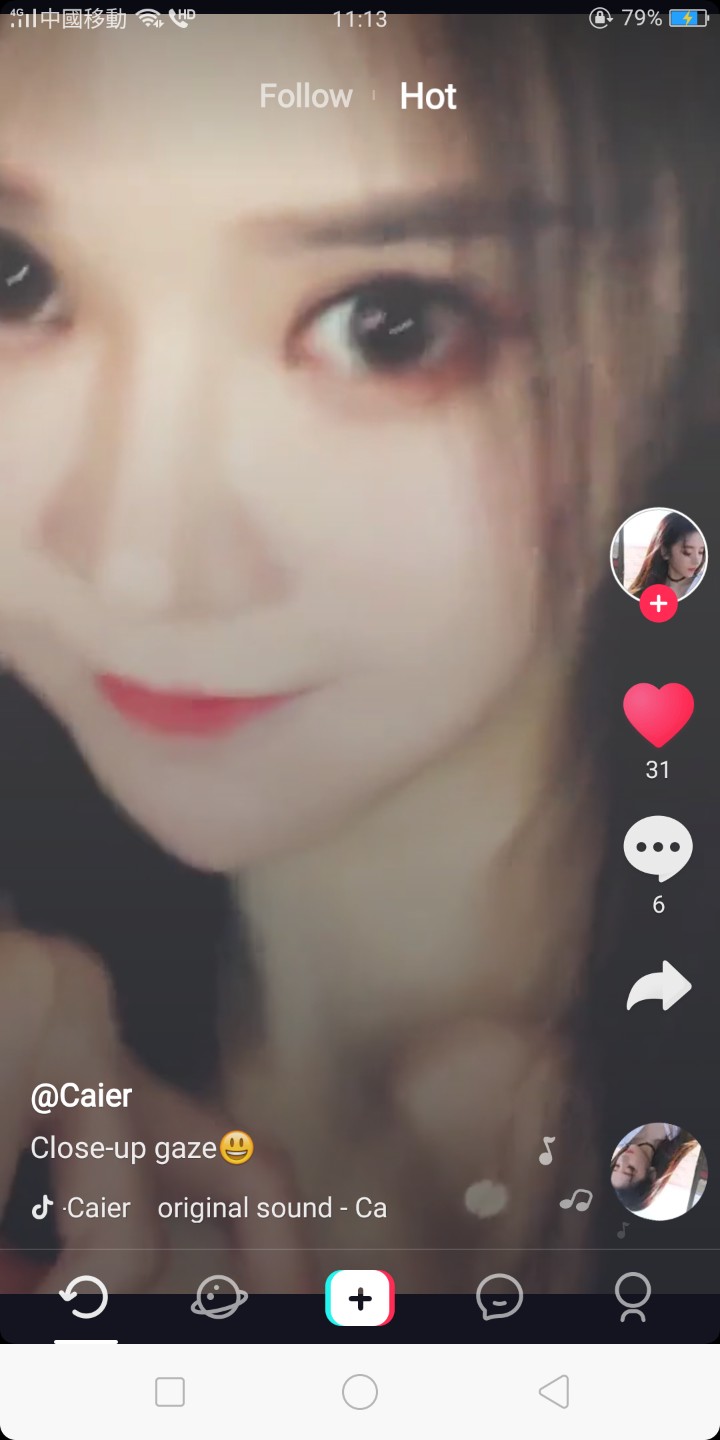
Task: Tap the system back button
Action: pyautogui.click(x=553, y=1391)
